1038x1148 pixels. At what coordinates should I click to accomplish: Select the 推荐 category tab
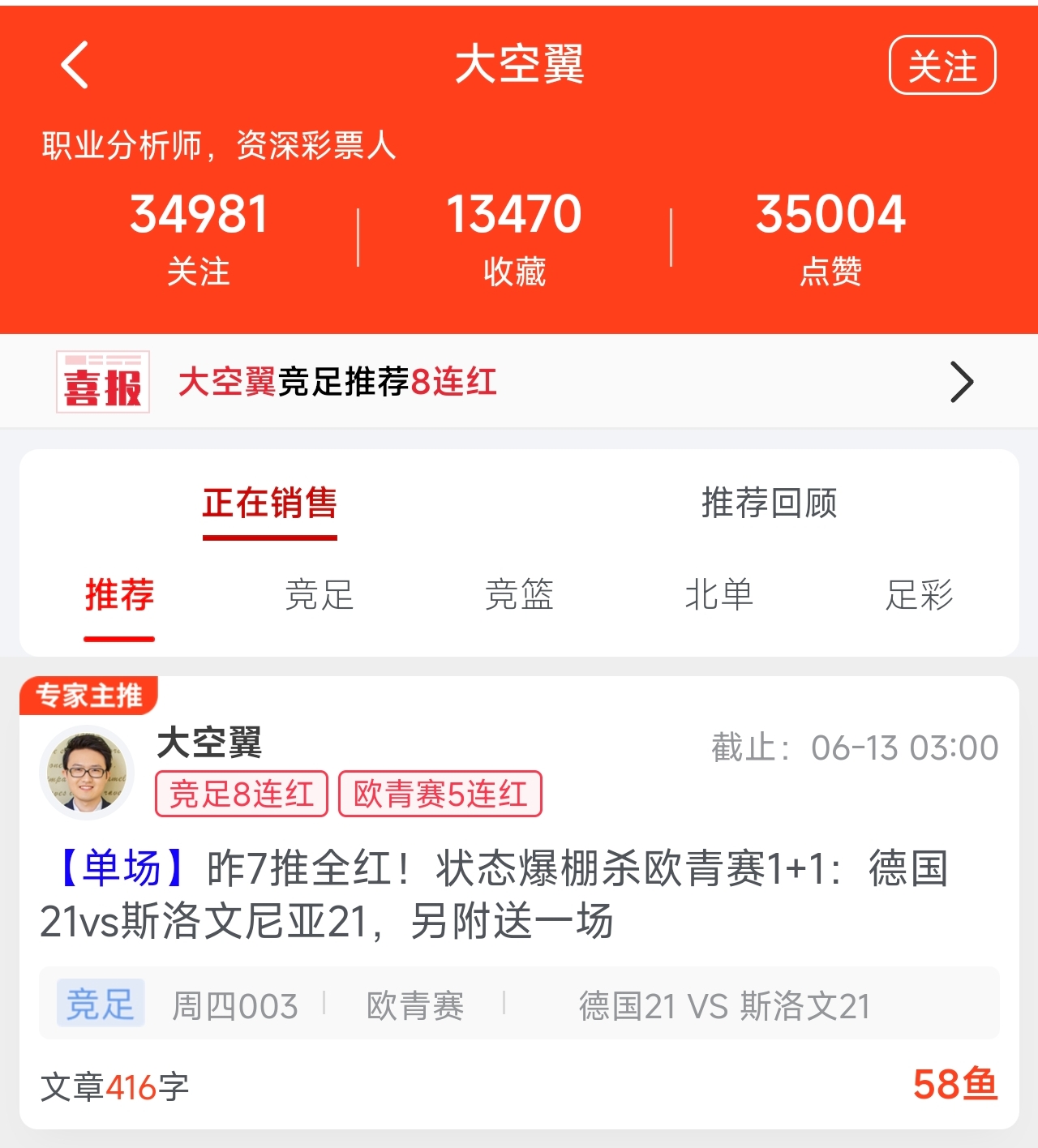pyautogui.click(x=119, y=596)
